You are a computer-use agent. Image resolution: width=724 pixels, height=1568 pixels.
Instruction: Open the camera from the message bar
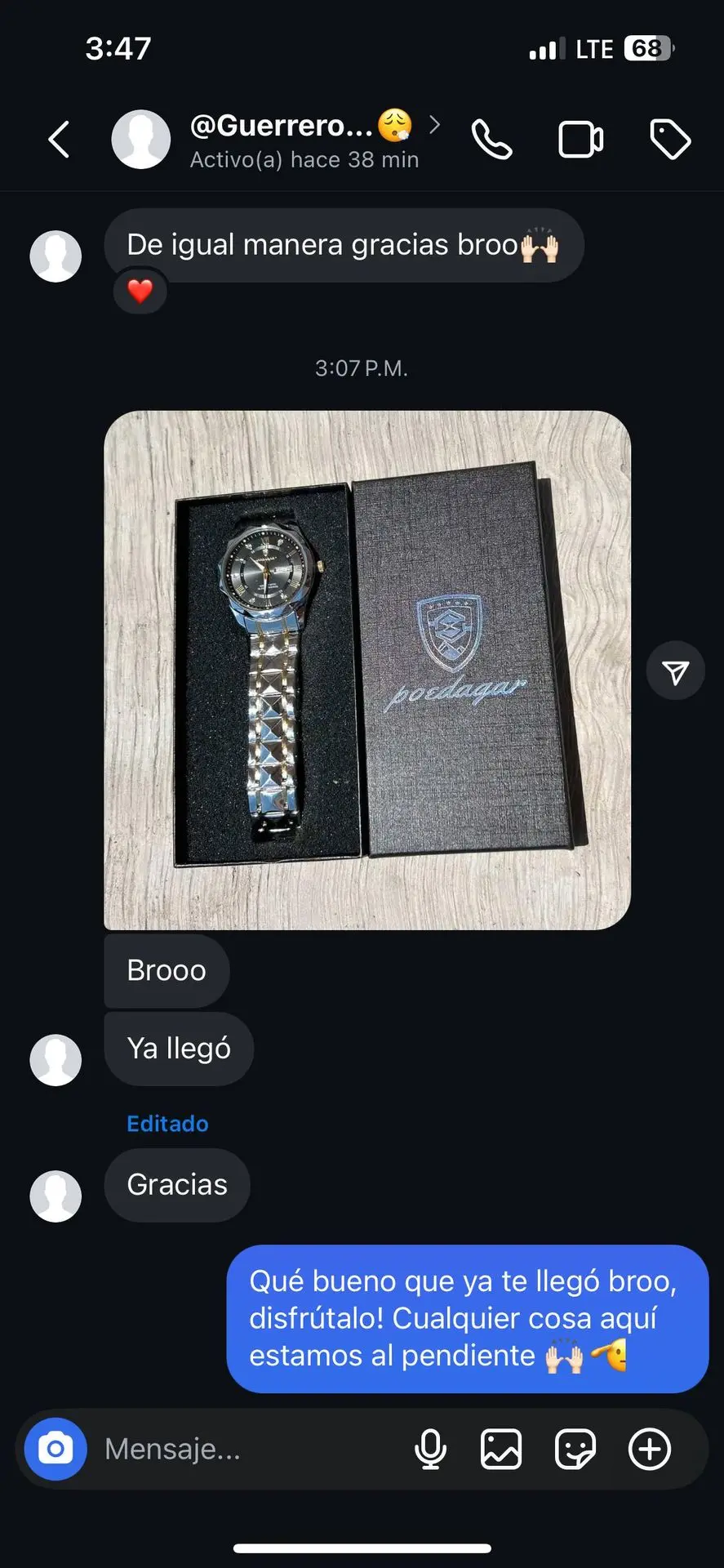tap(56, 1450)
